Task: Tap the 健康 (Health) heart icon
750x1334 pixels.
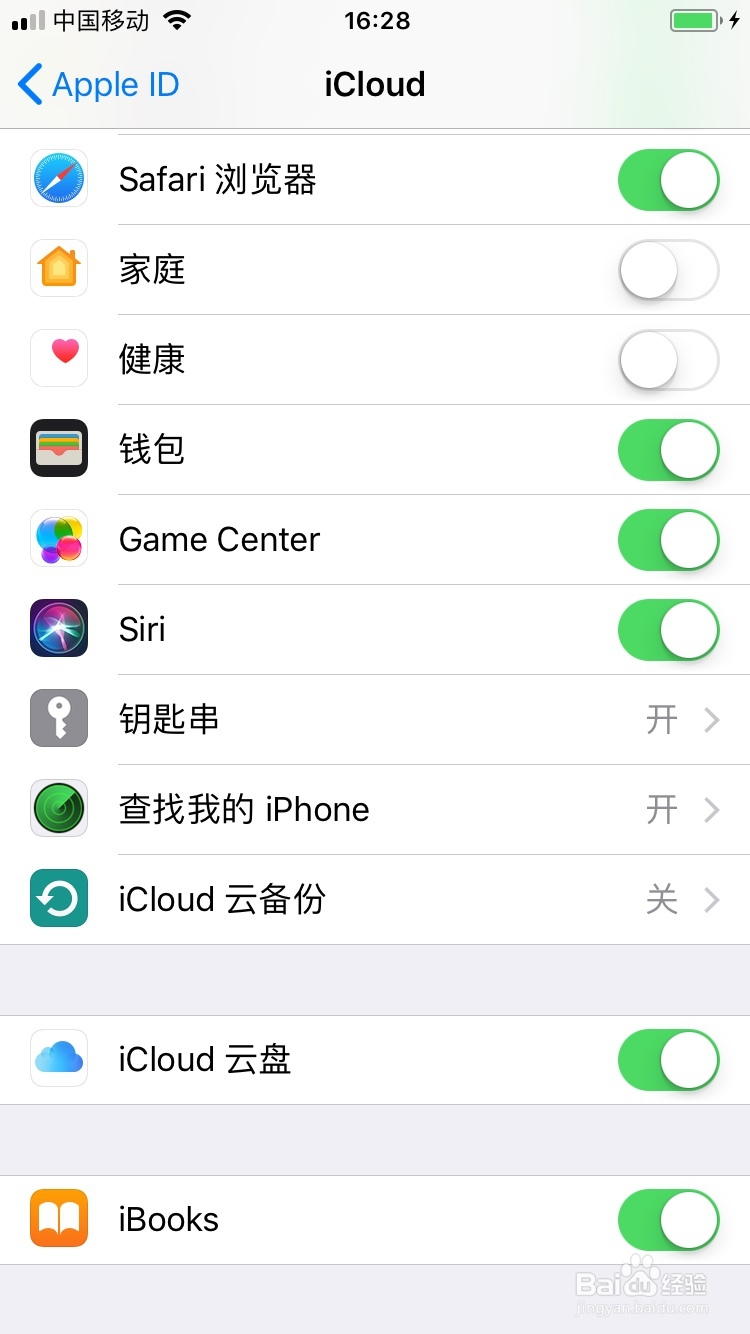Action: pos(58,359)
